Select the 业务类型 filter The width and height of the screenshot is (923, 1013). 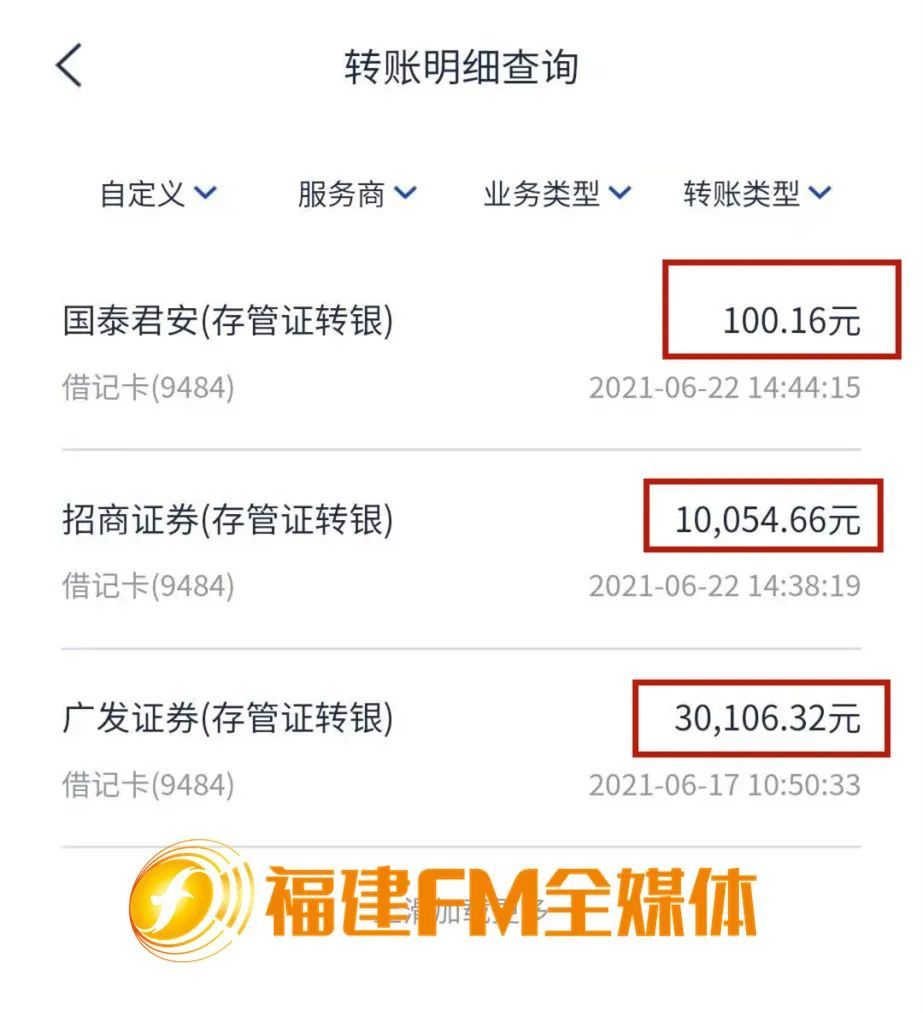(557, 193)
